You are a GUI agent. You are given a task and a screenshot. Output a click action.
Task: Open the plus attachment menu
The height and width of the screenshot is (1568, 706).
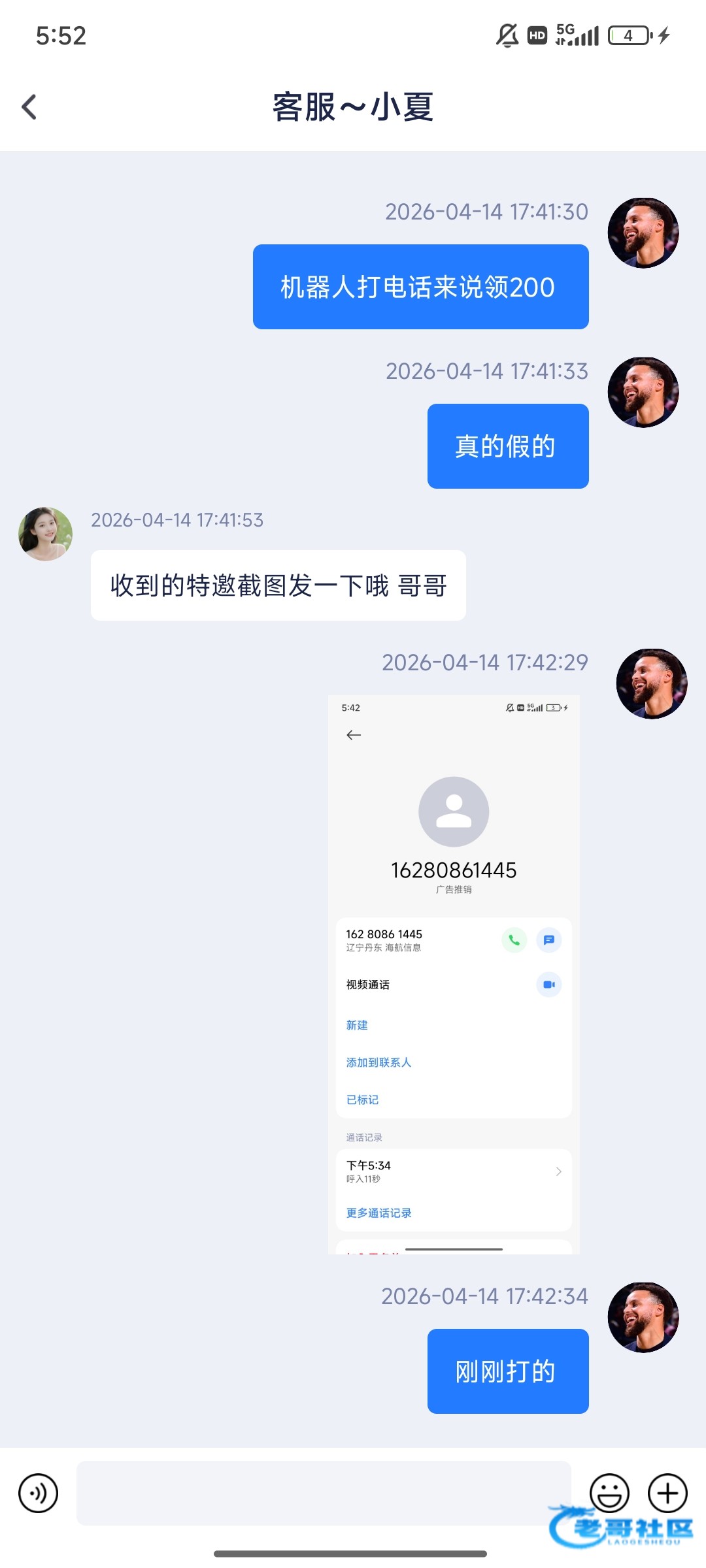pos(667,1493)
